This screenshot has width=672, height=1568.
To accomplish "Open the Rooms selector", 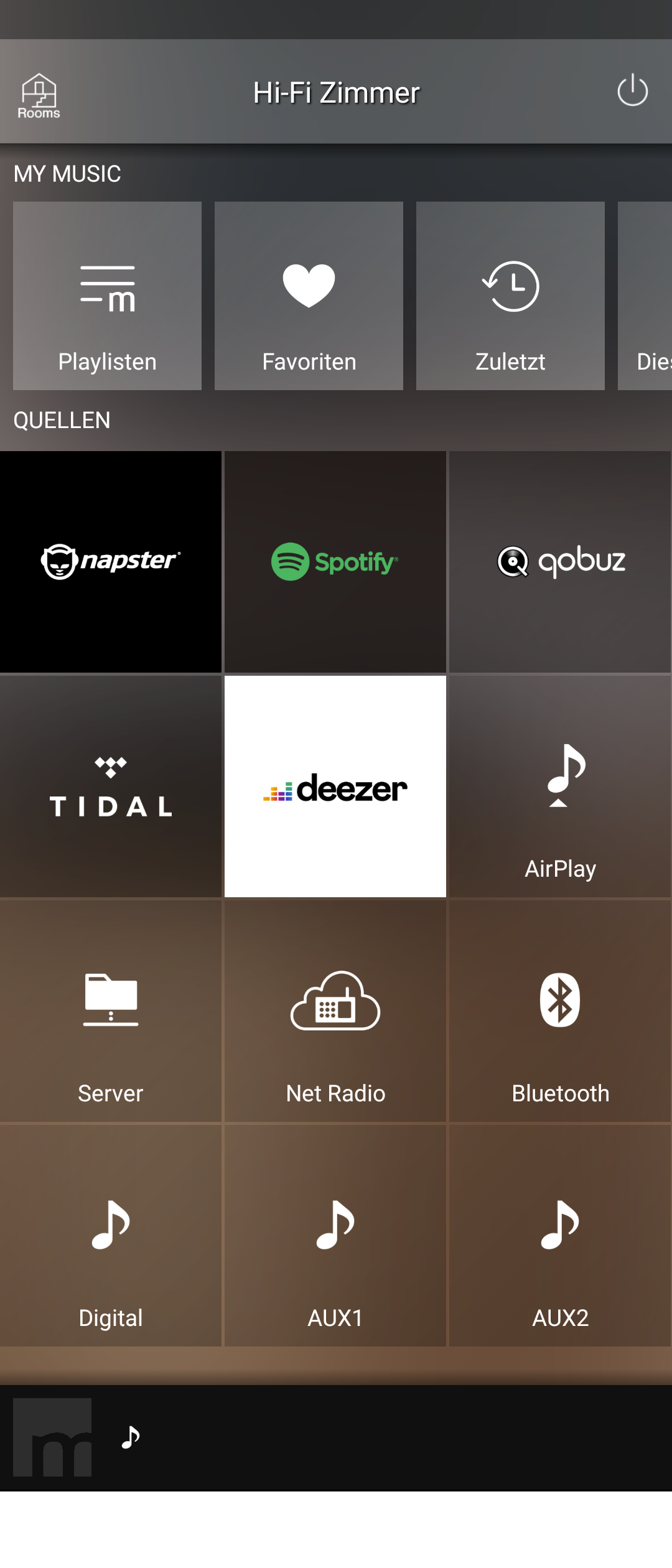I will coord(39,96).
